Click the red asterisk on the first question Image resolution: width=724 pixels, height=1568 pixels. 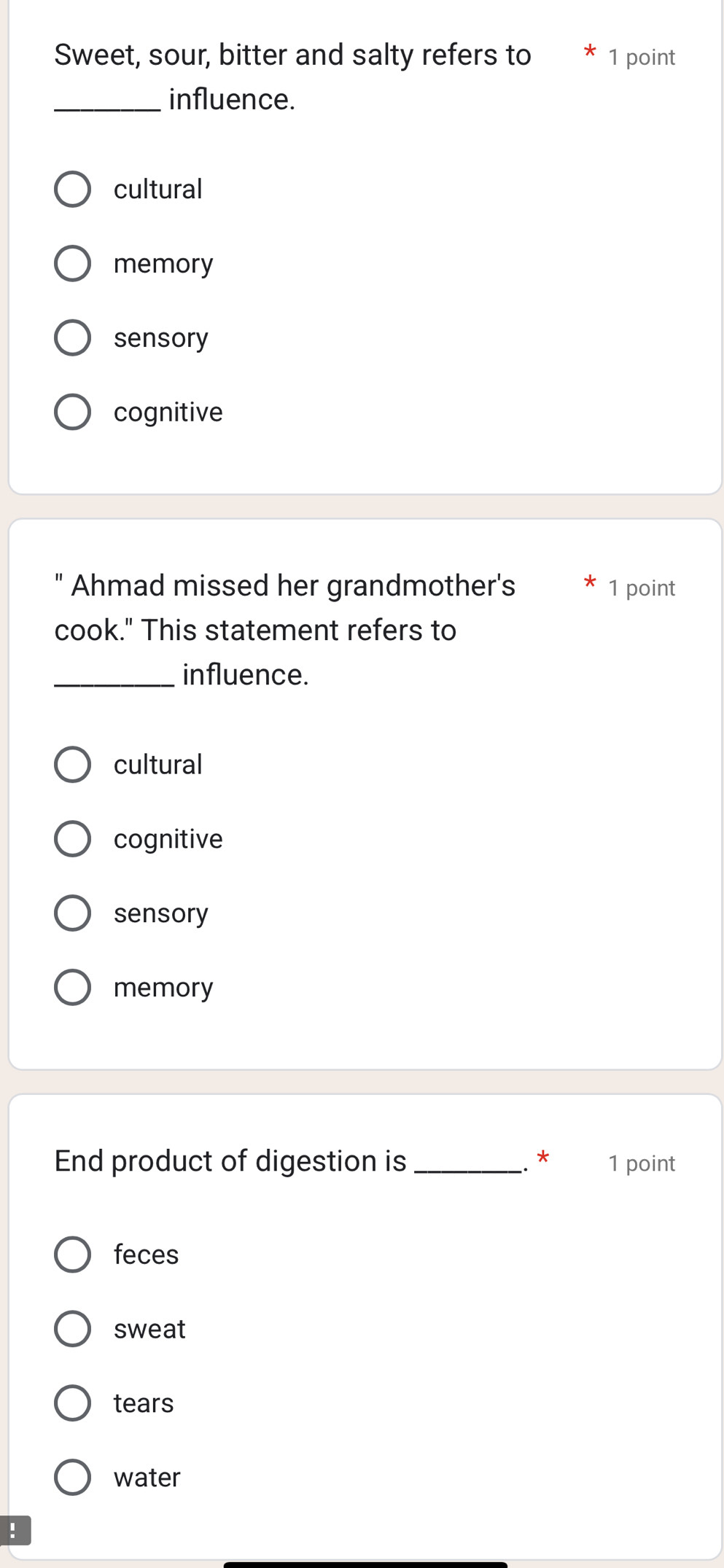click(588, 52)
